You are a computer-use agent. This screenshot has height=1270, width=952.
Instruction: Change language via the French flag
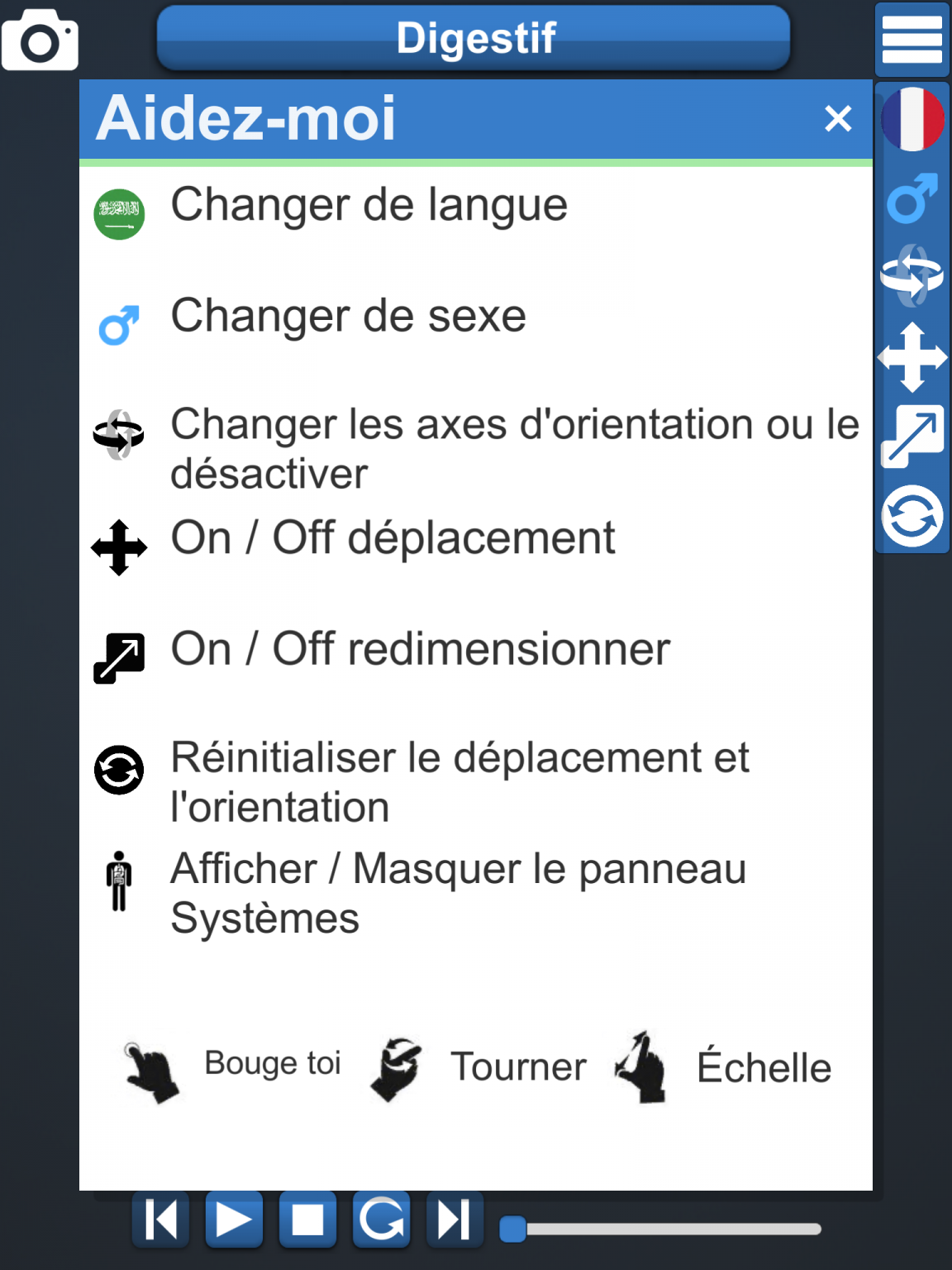tap(912, 120)
